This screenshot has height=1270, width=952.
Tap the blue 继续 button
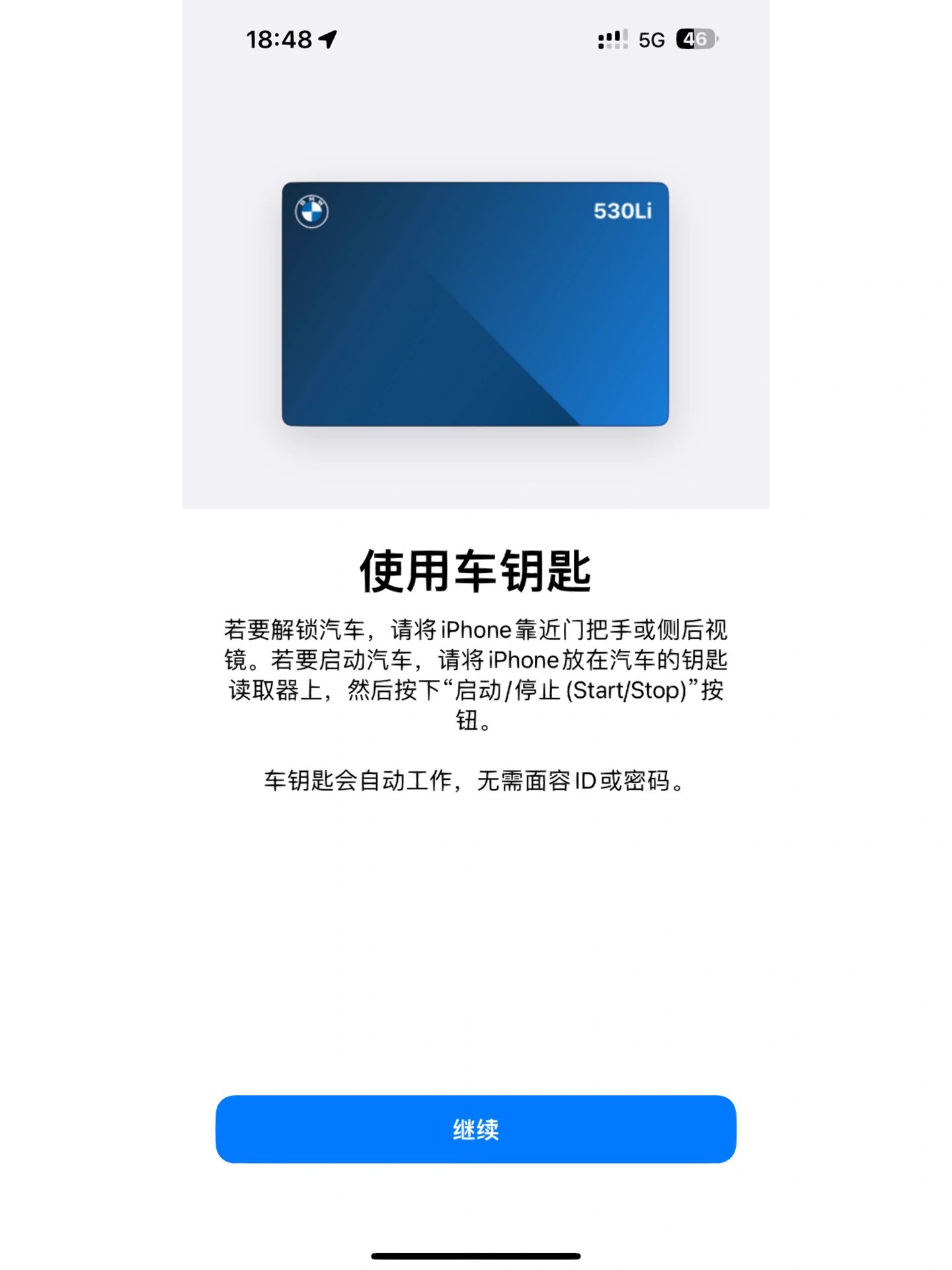pyautogui.click(x=475, y=1129)
